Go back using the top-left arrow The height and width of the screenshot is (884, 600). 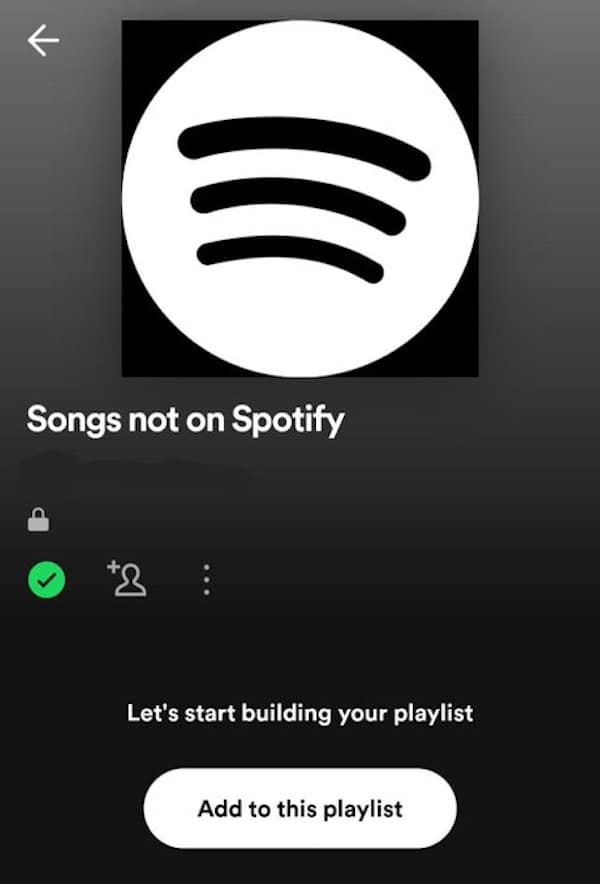(x=43, y=41)
